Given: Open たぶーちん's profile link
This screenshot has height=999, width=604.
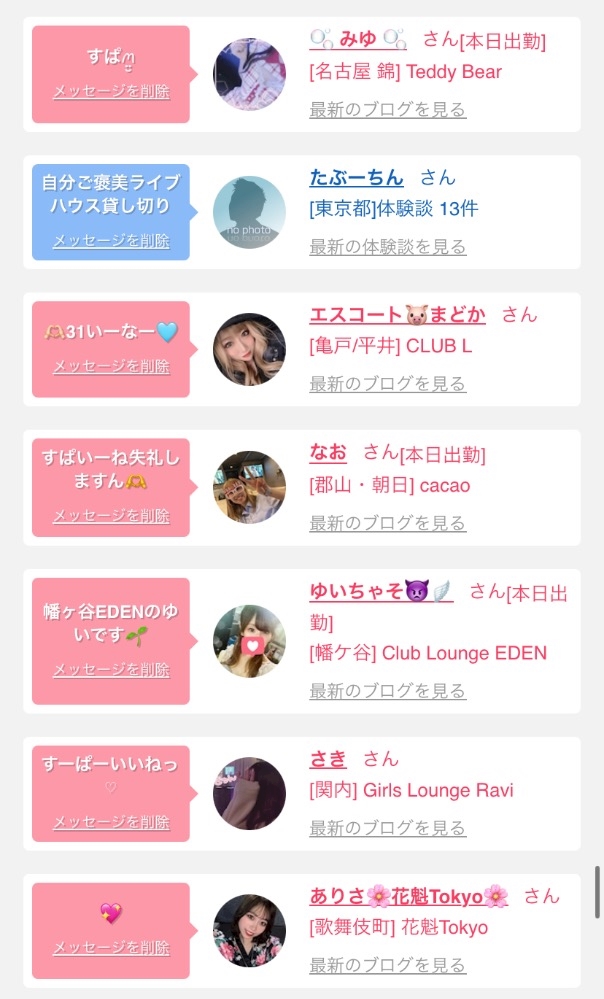Looking at the screenshot, I should click(x=356, y=178).
